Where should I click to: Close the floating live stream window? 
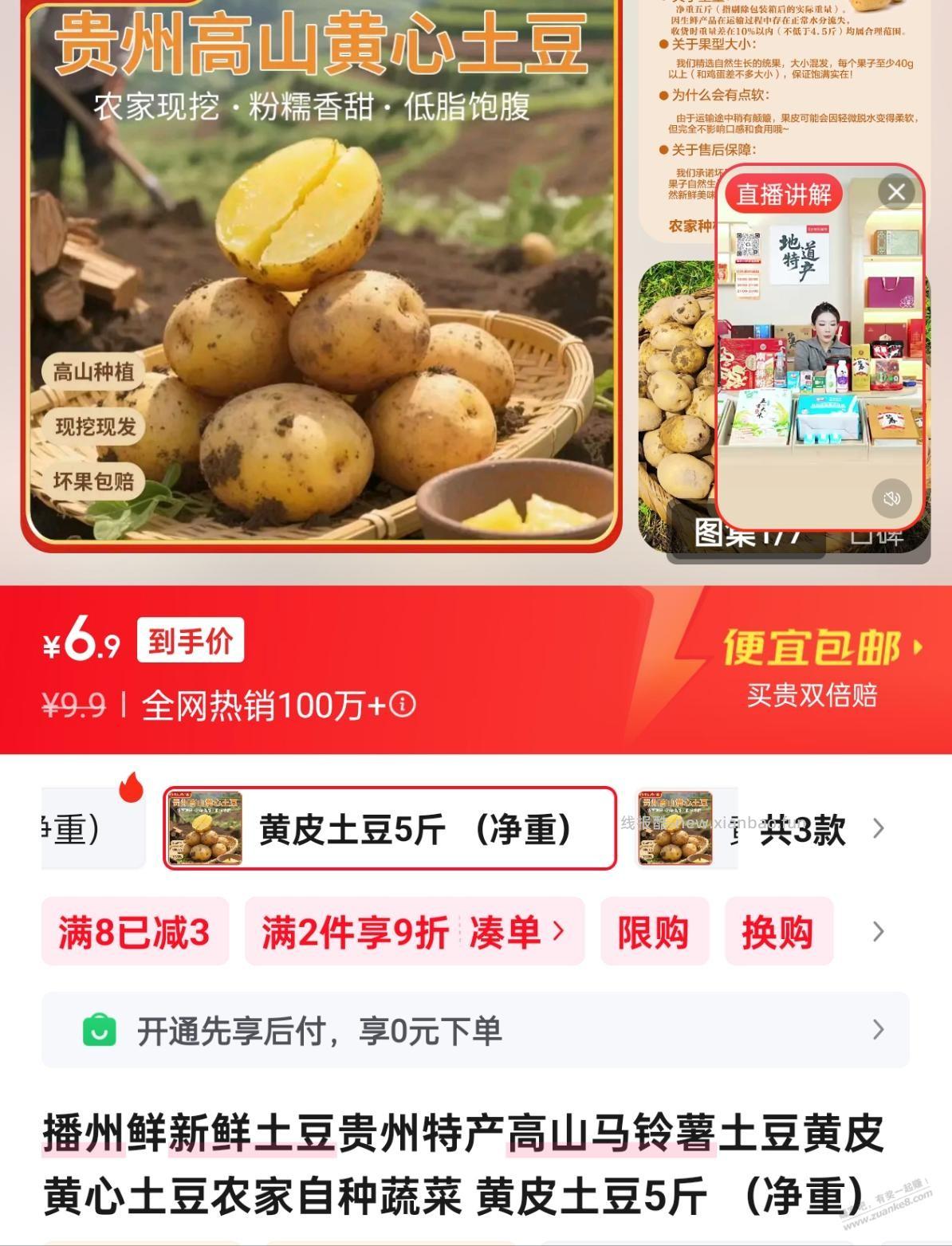pyautogui.click(x=898, y=191)
